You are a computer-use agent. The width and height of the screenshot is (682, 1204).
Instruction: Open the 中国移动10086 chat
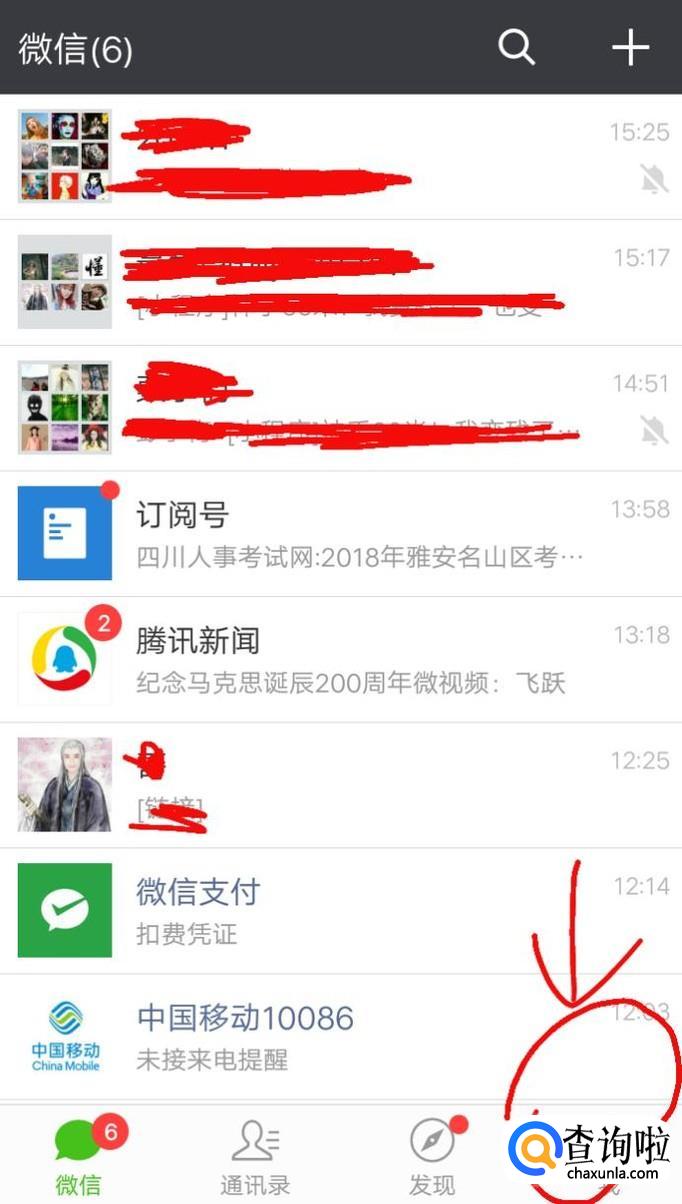[x=340, y=1037]
